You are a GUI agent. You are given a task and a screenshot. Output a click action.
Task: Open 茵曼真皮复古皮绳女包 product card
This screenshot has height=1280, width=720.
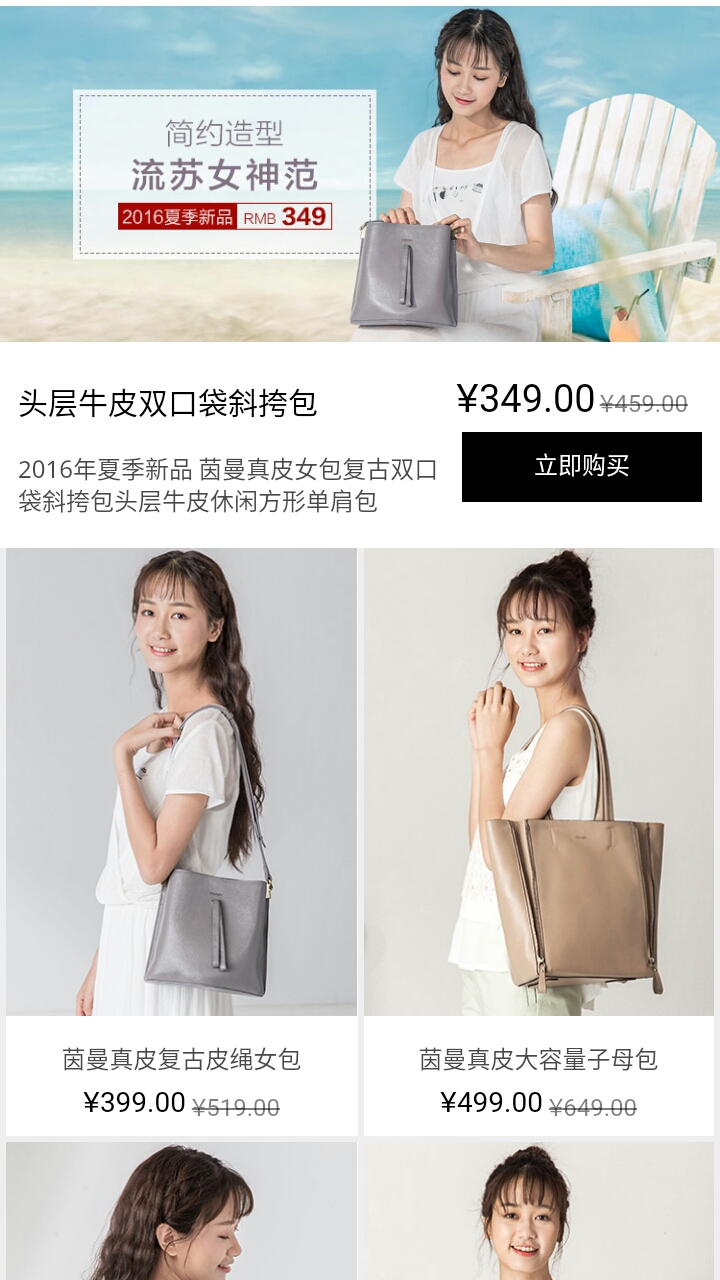(x=181, y=840)
